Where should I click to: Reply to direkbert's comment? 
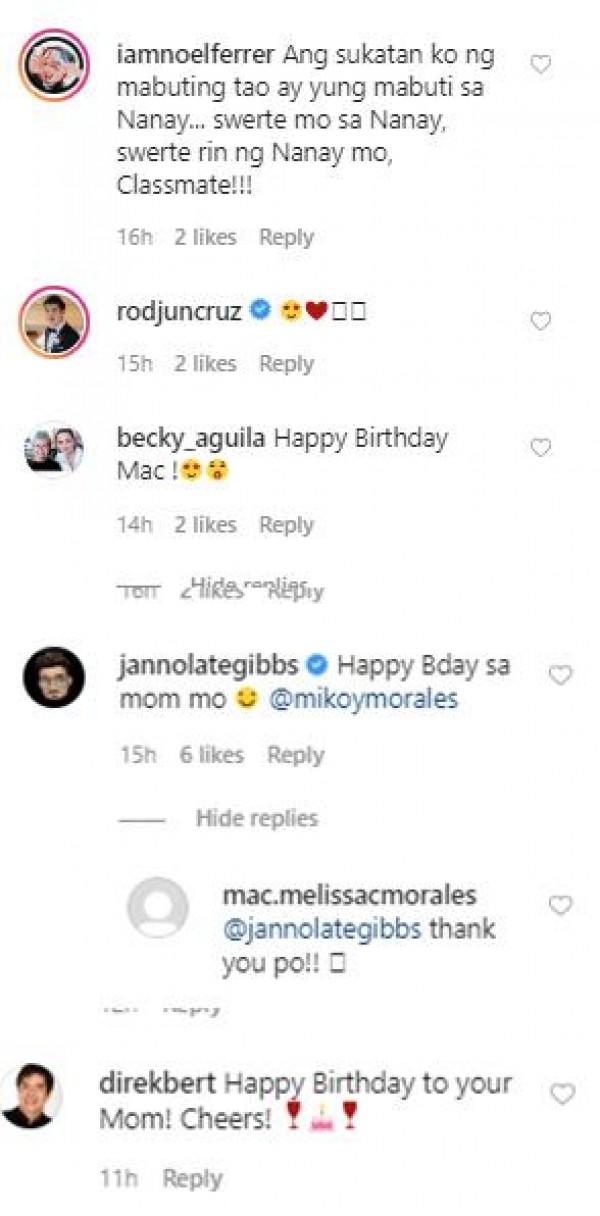click(x=192, y=1179)
